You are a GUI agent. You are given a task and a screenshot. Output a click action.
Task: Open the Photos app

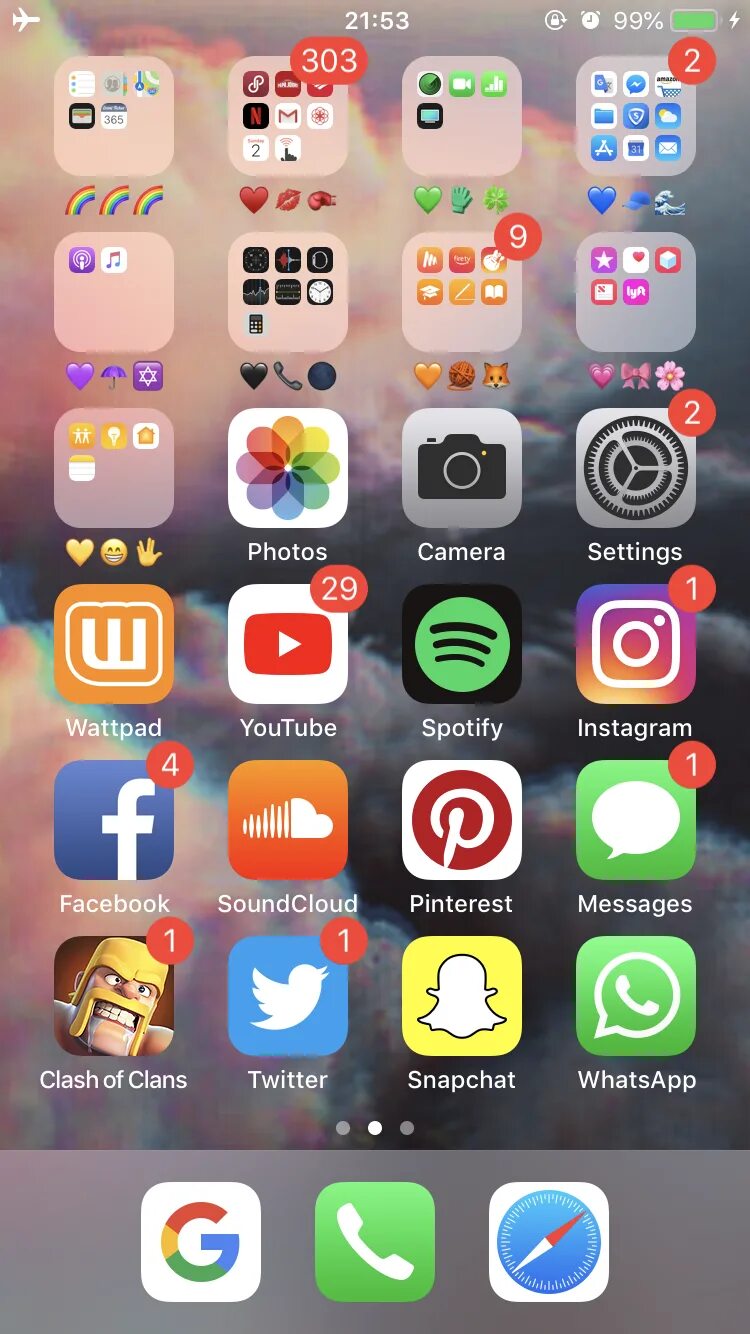click(x=288, y=468)
